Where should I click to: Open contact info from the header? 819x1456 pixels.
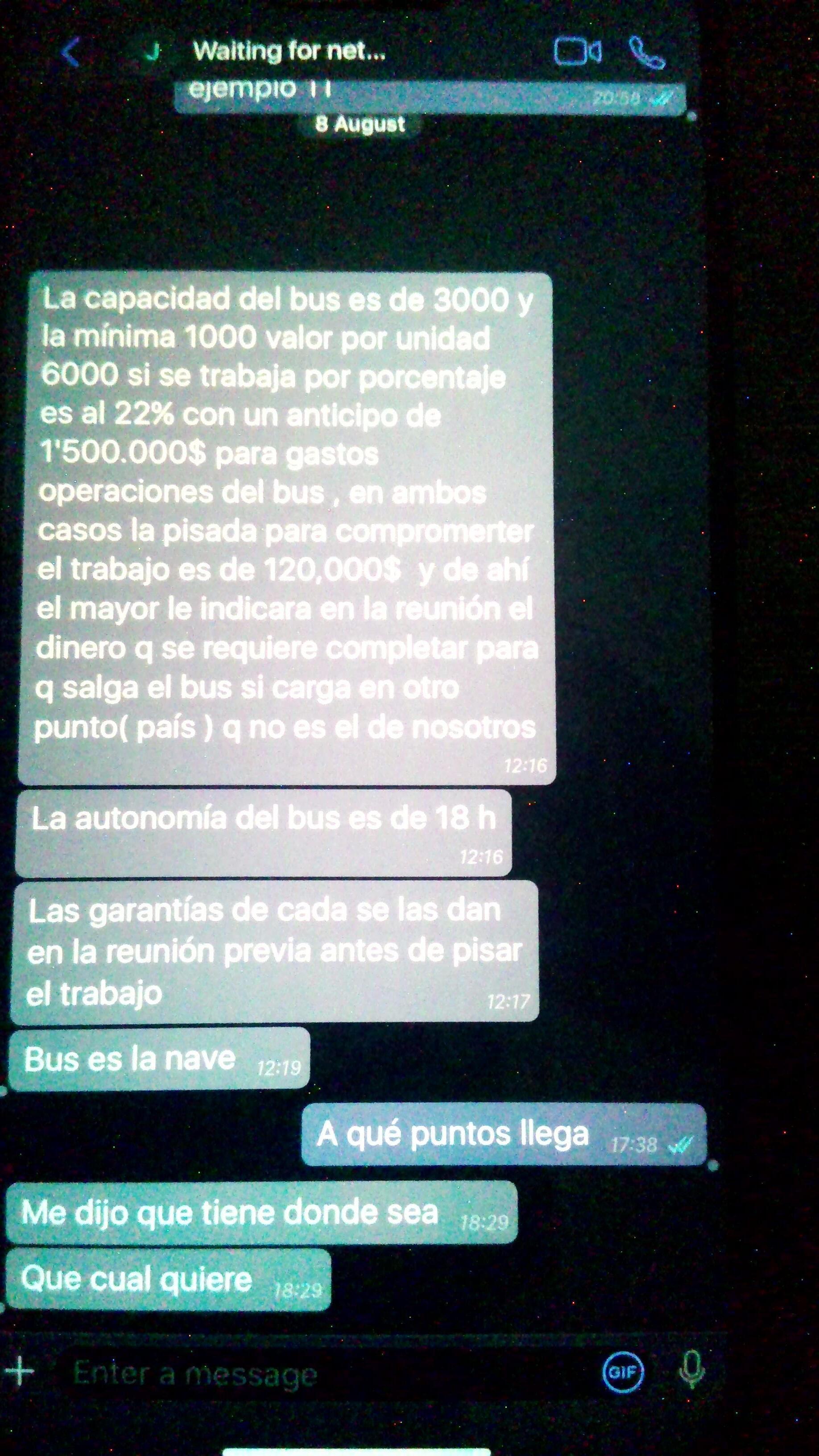288,52
